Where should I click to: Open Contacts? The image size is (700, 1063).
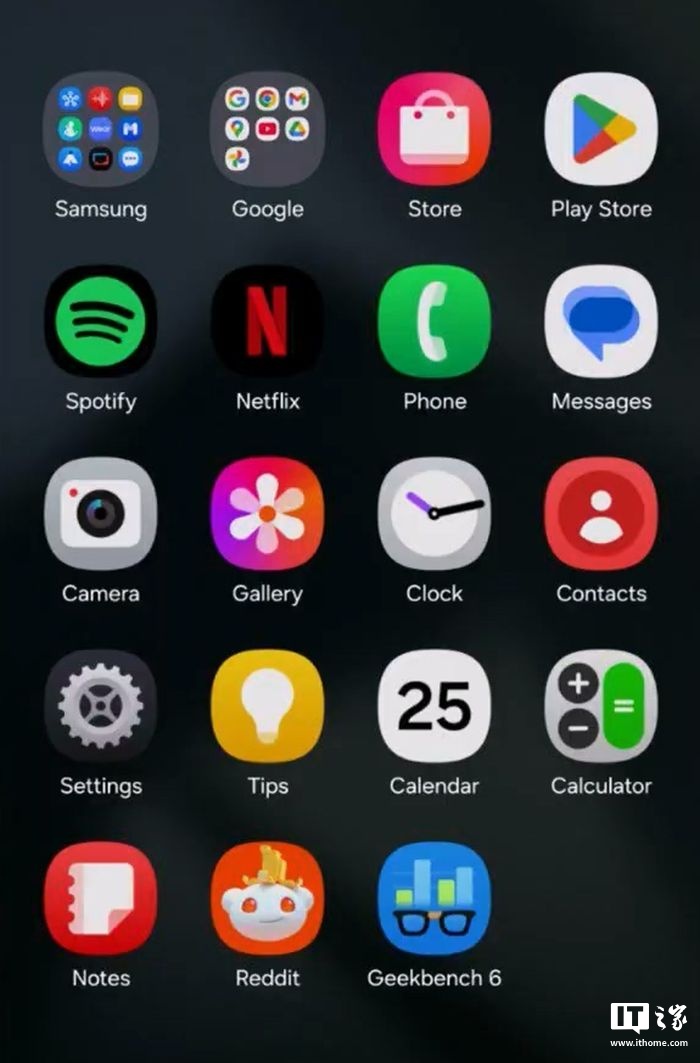click(601, 514)
